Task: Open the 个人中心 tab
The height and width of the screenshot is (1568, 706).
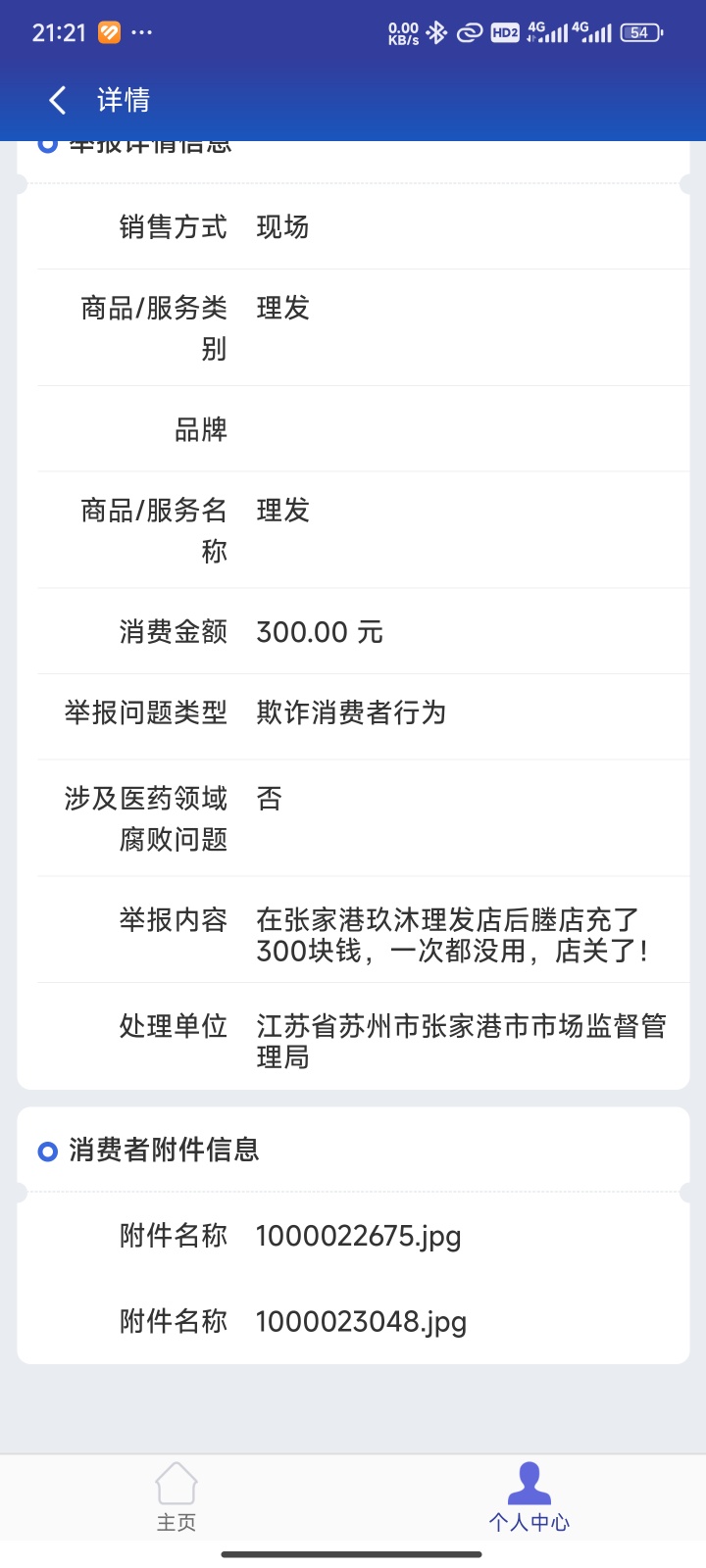Action: click(529, 1496)
